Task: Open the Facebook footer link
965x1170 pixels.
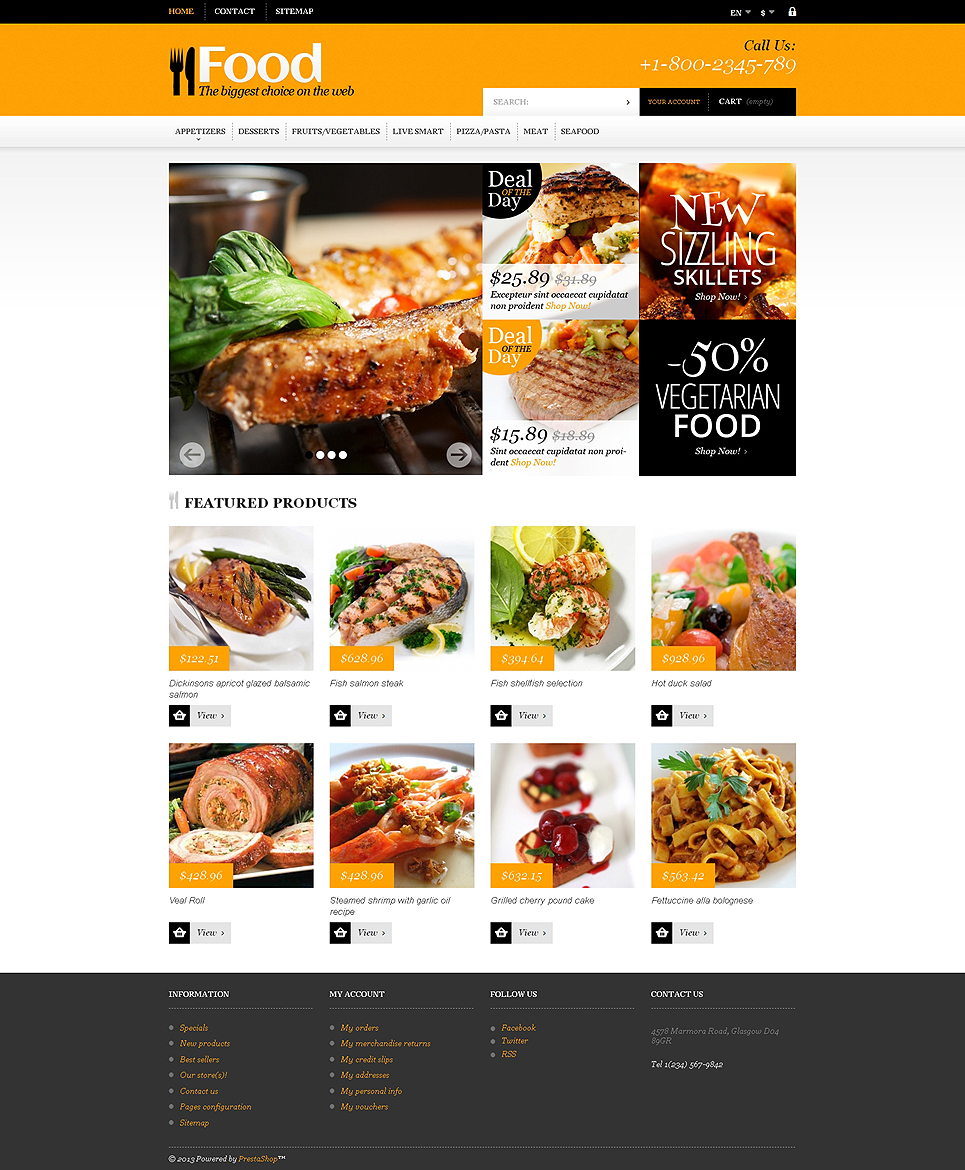Action: [518, 1028]
